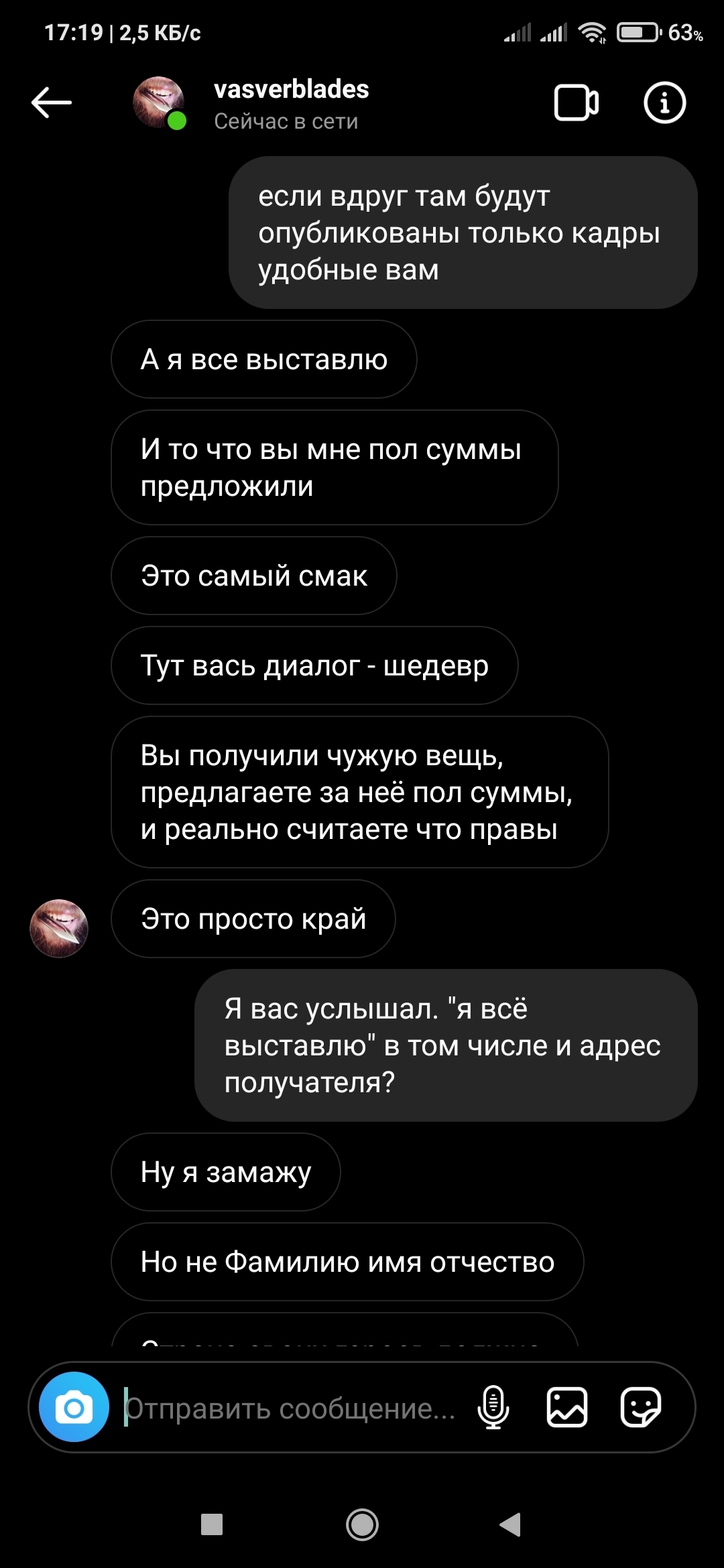The height and width of the screenshot is (1568, 724).
Task: Open recent apps via the square button
Action: [212, 1524]
